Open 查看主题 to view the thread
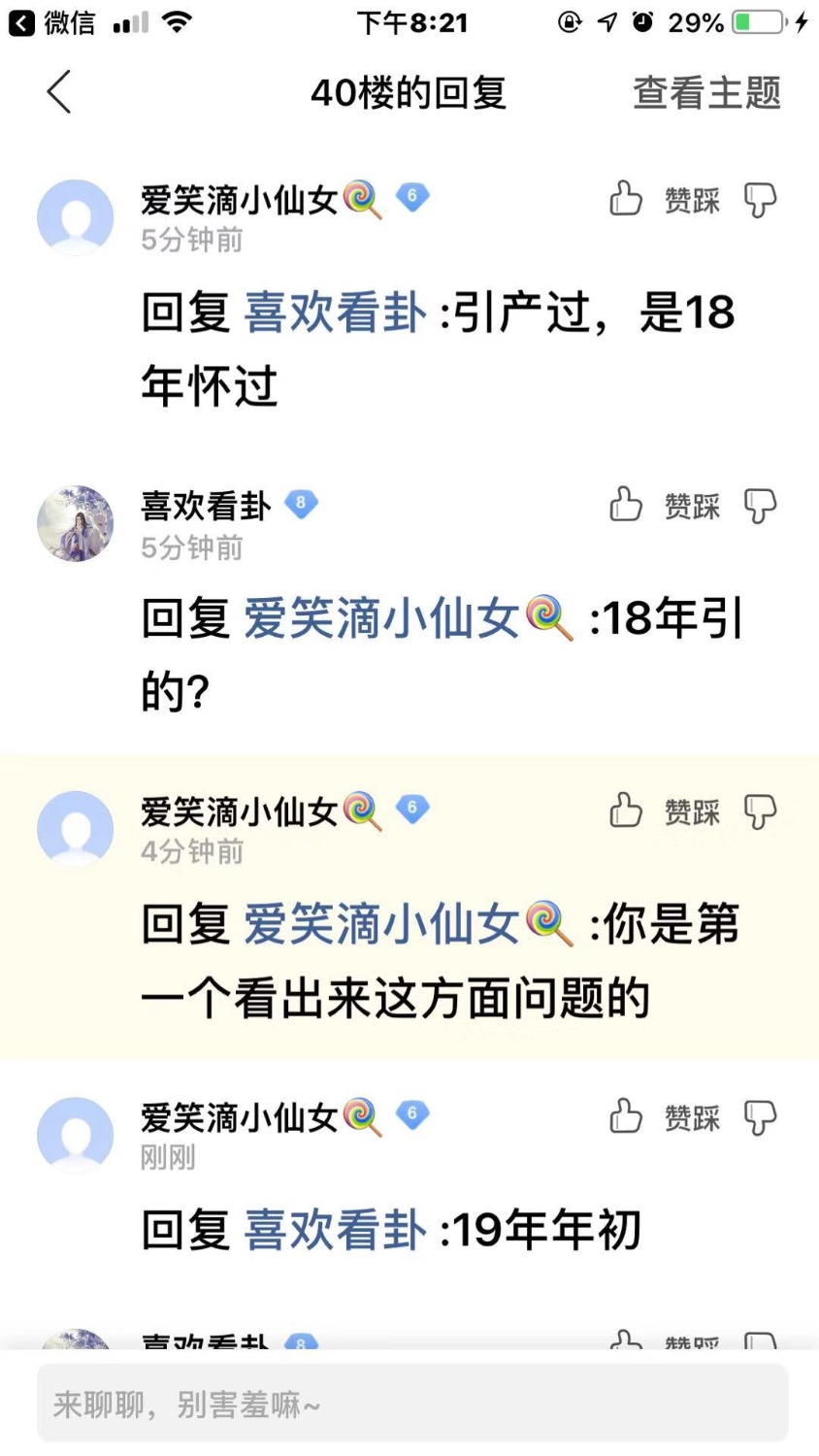The image size is (819, 1456). (705, 93)
